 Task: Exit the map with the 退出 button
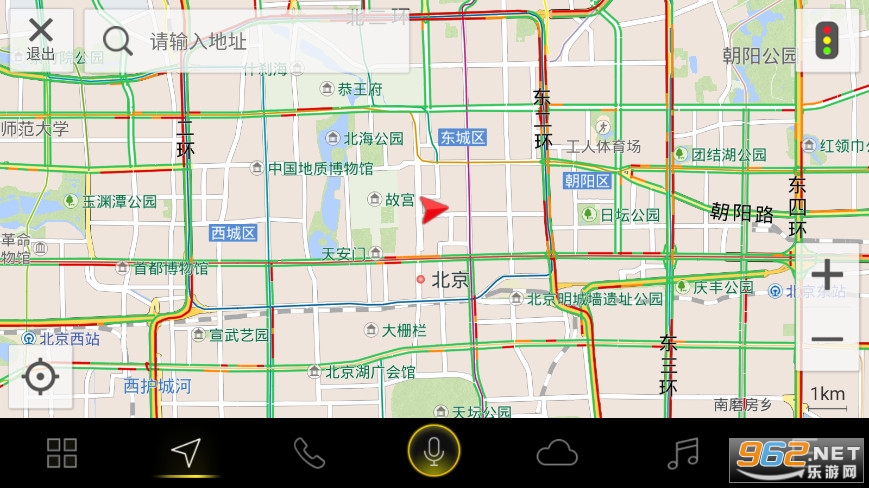coord(40,40)
